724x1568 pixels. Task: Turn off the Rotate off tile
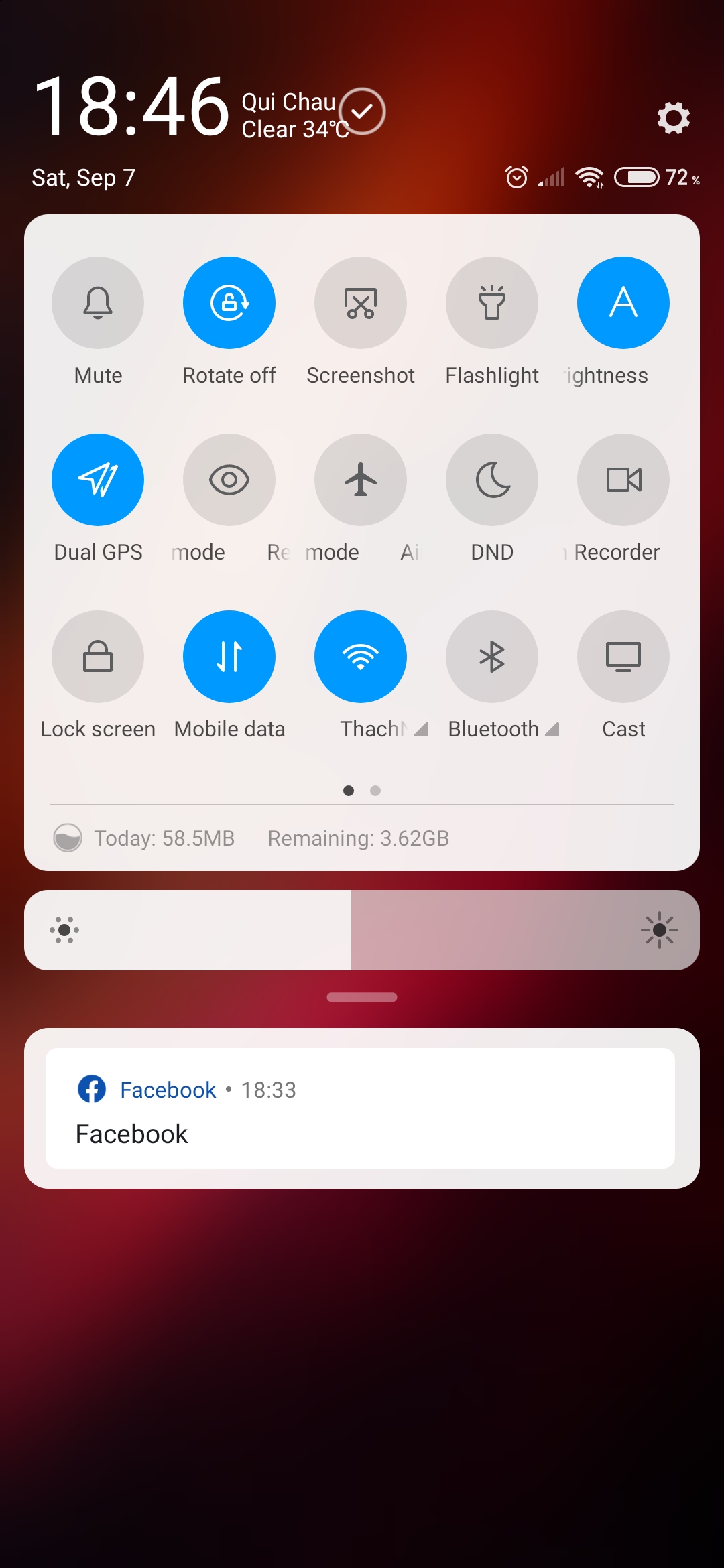click(x=229, y=303)
